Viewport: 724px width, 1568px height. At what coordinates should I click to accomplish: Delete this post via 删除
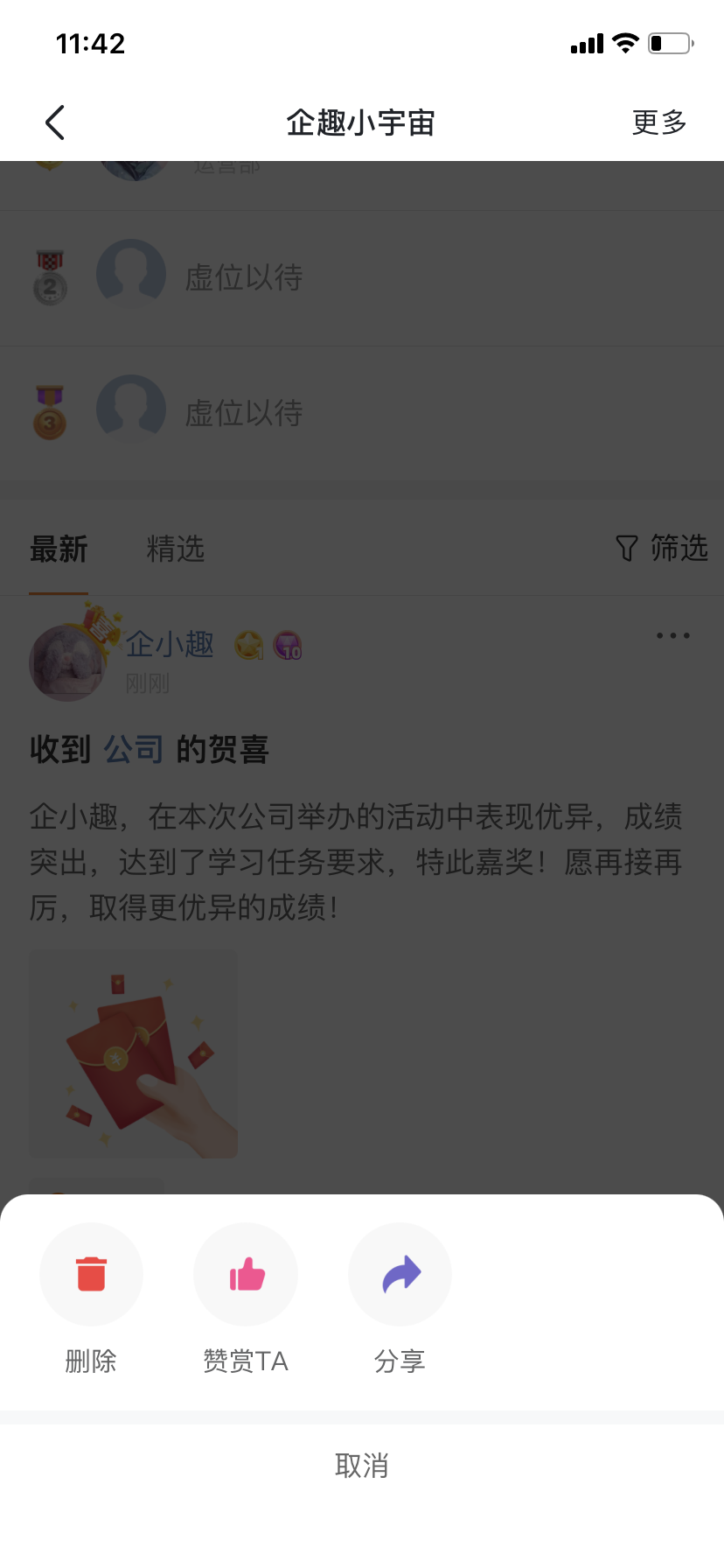coord(91,1275)
